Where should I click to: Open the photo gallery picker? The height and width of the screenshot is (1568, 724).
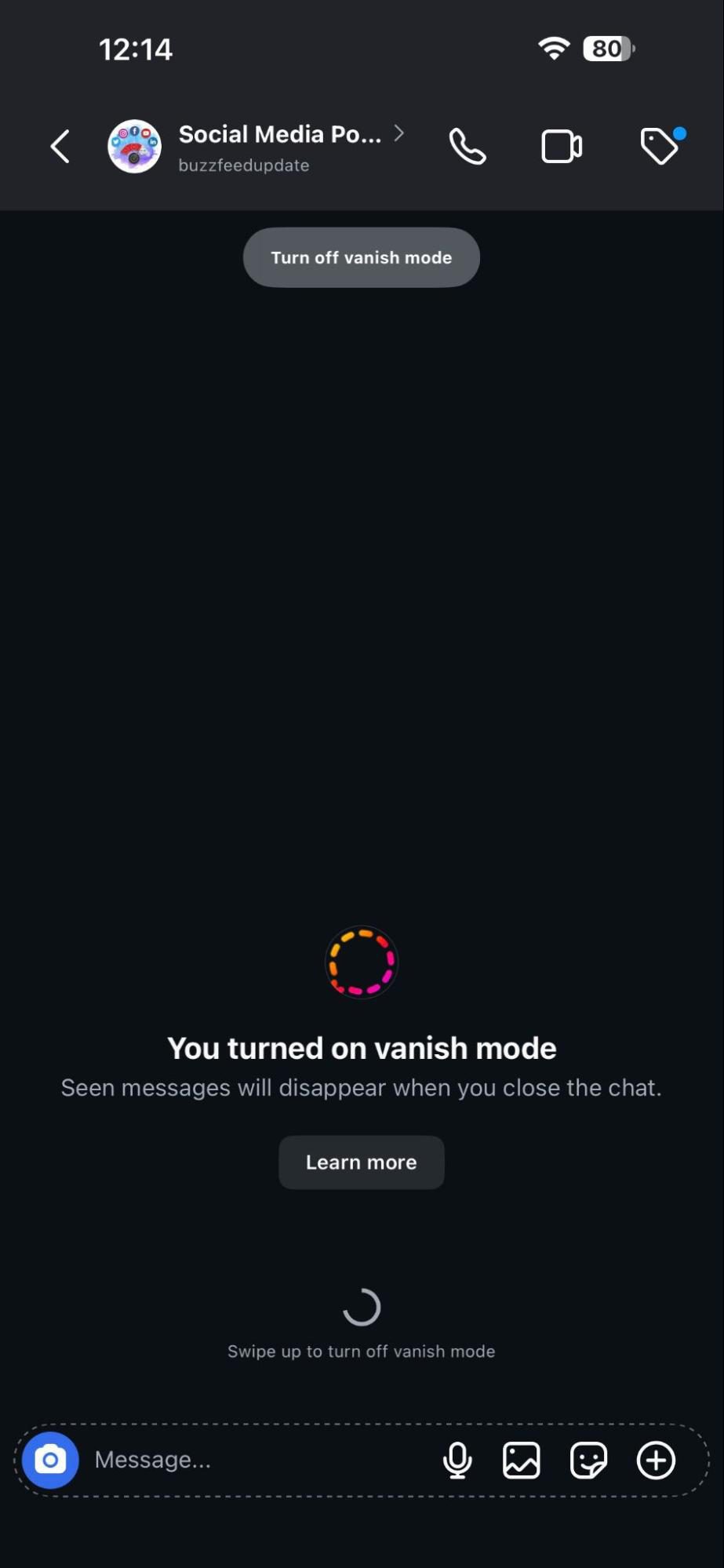(521, 1460)
